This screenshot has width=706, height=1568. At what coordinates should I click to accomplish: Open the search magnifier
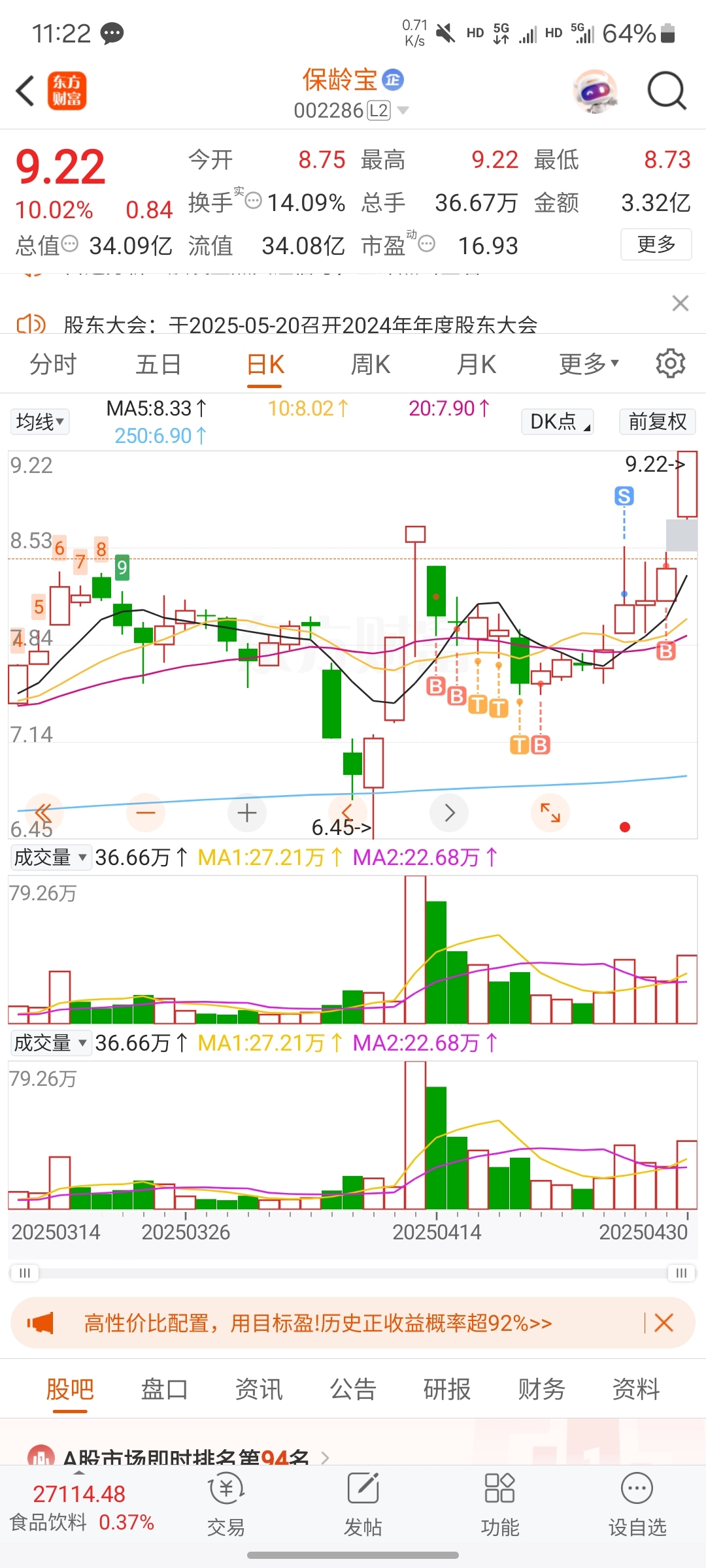click(x=666, y=91)
